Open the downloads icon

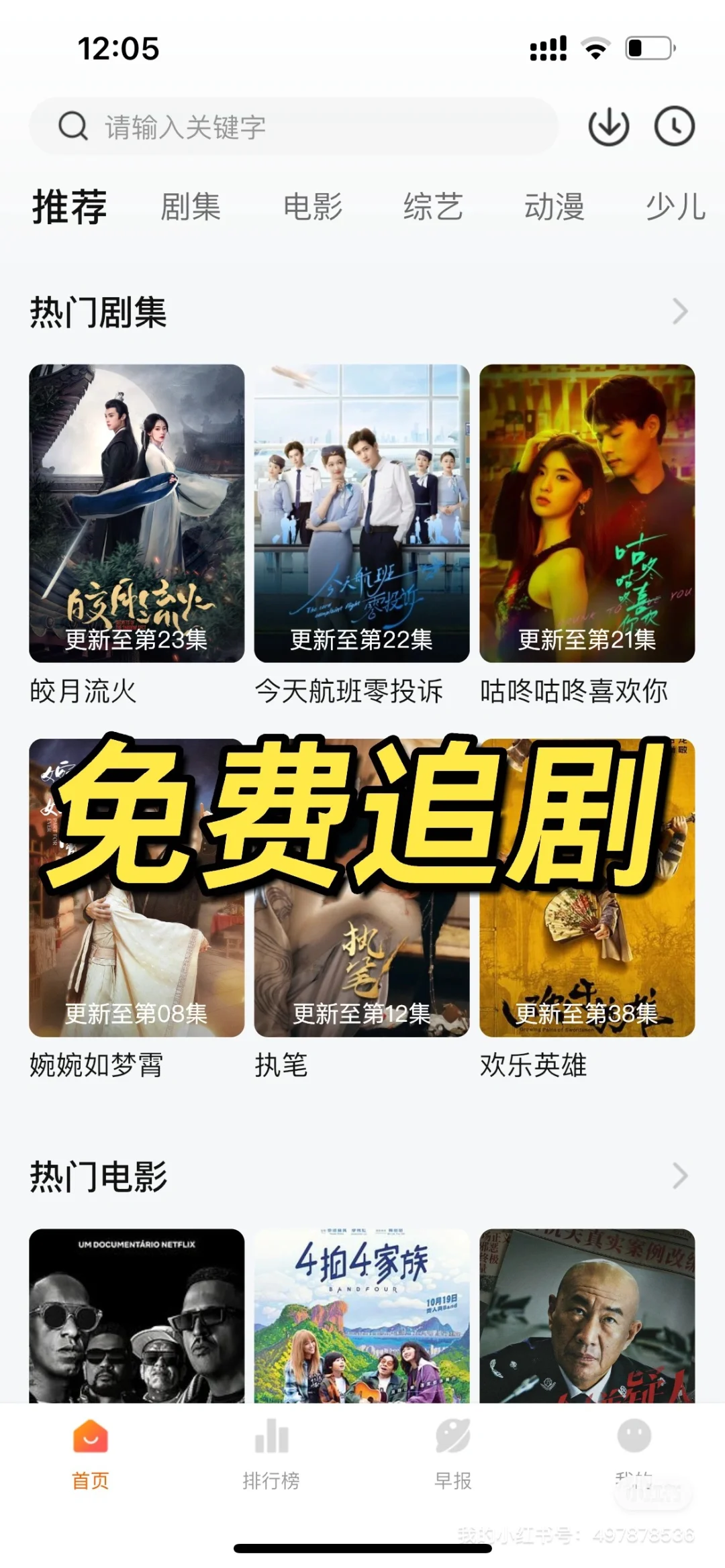coord(608,126)
